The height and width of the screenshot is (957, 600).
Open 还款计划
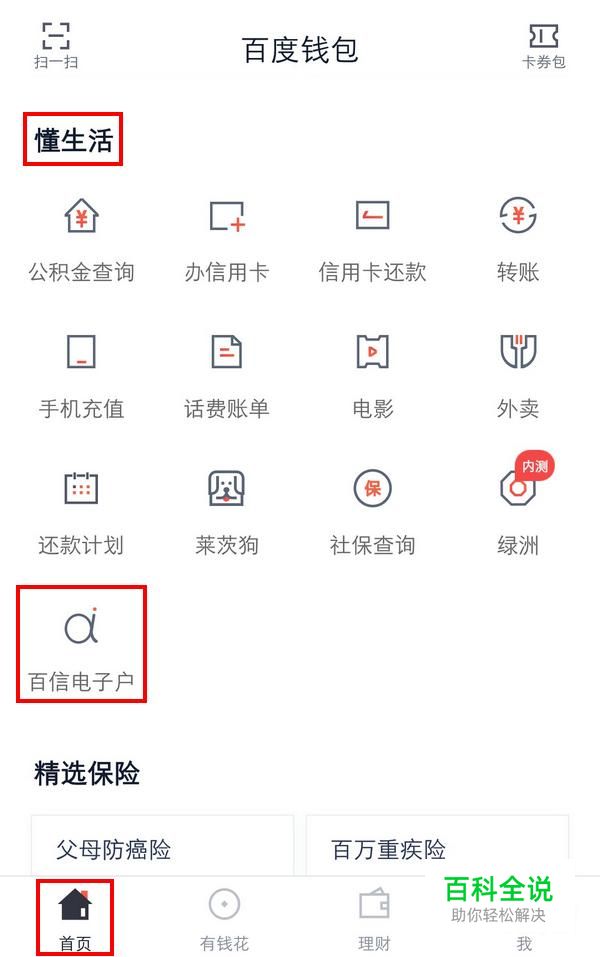click(81, 512)
